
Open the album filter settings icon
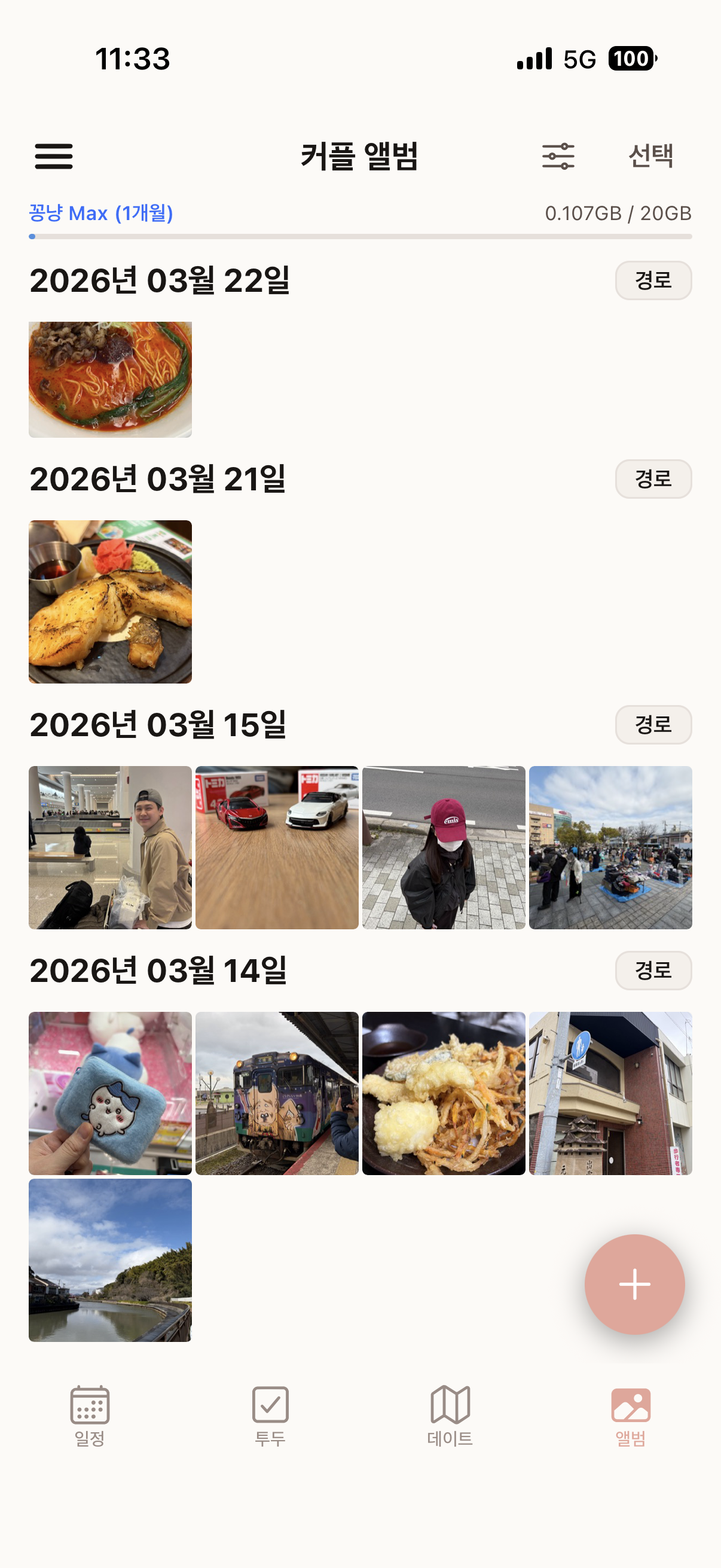point(558,157)
